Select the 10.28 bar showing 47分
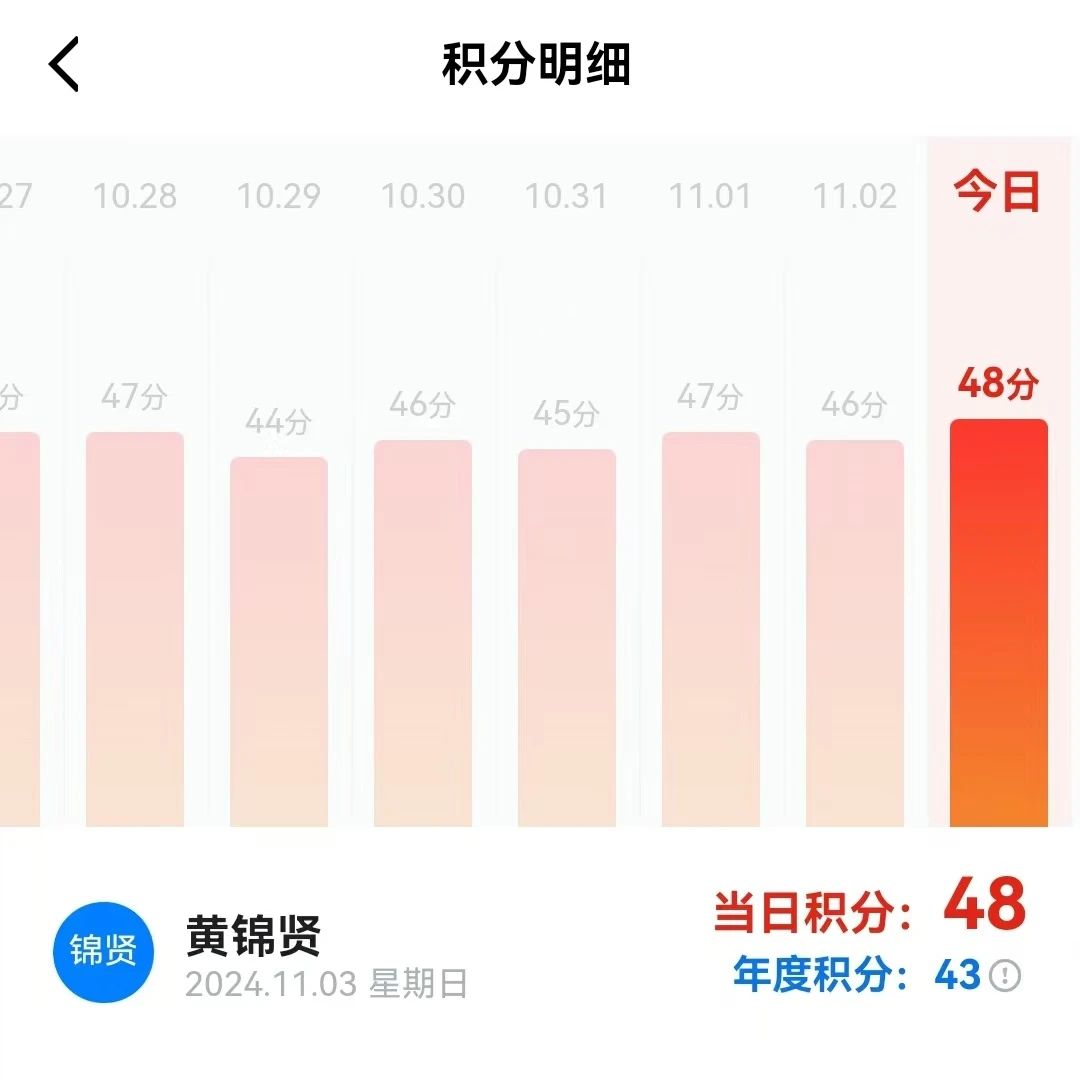The image size is (1080, 1080). click(135, 630)
